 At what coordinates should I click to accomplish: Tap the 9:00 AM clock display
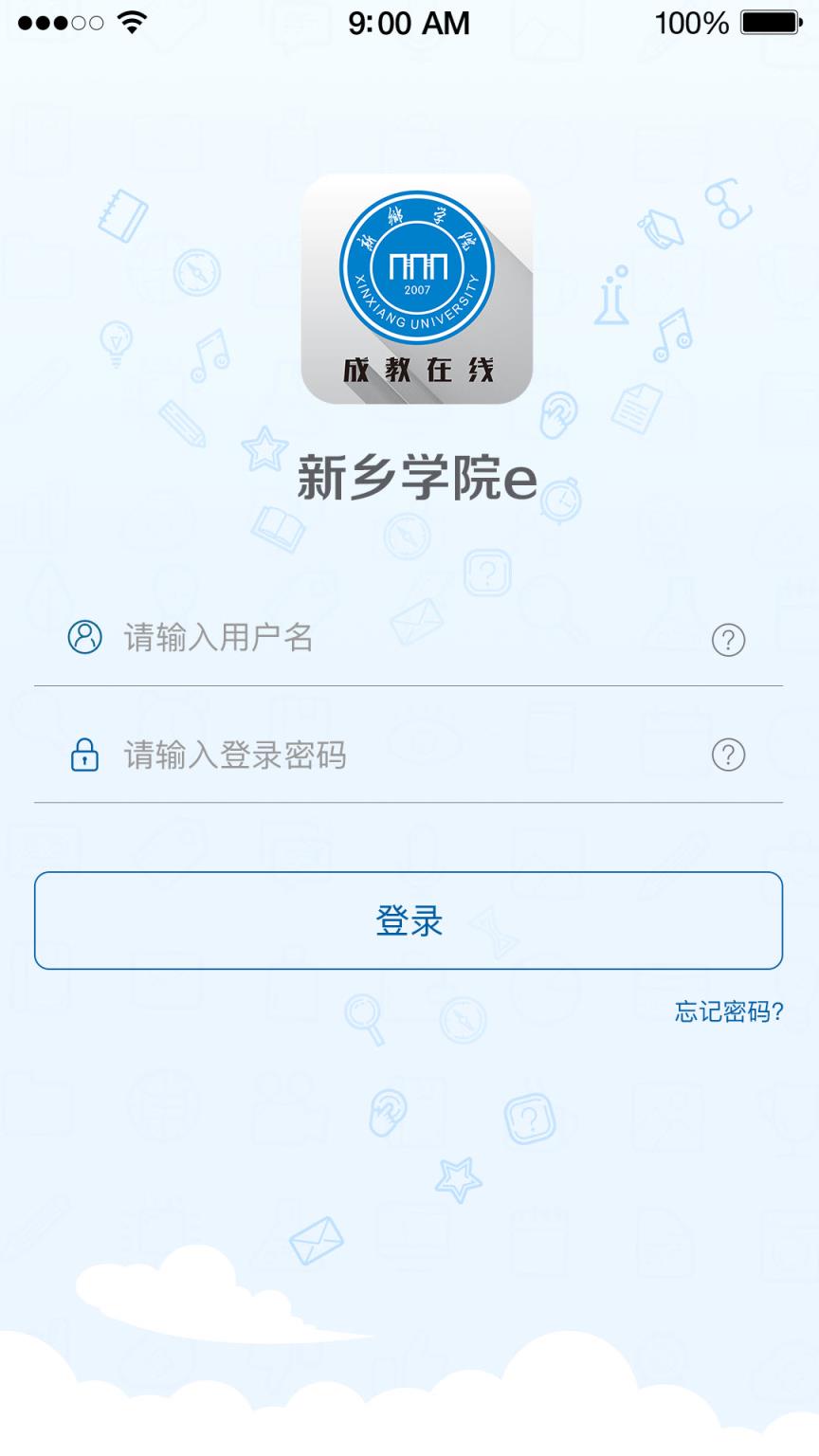tap(408, 22)
